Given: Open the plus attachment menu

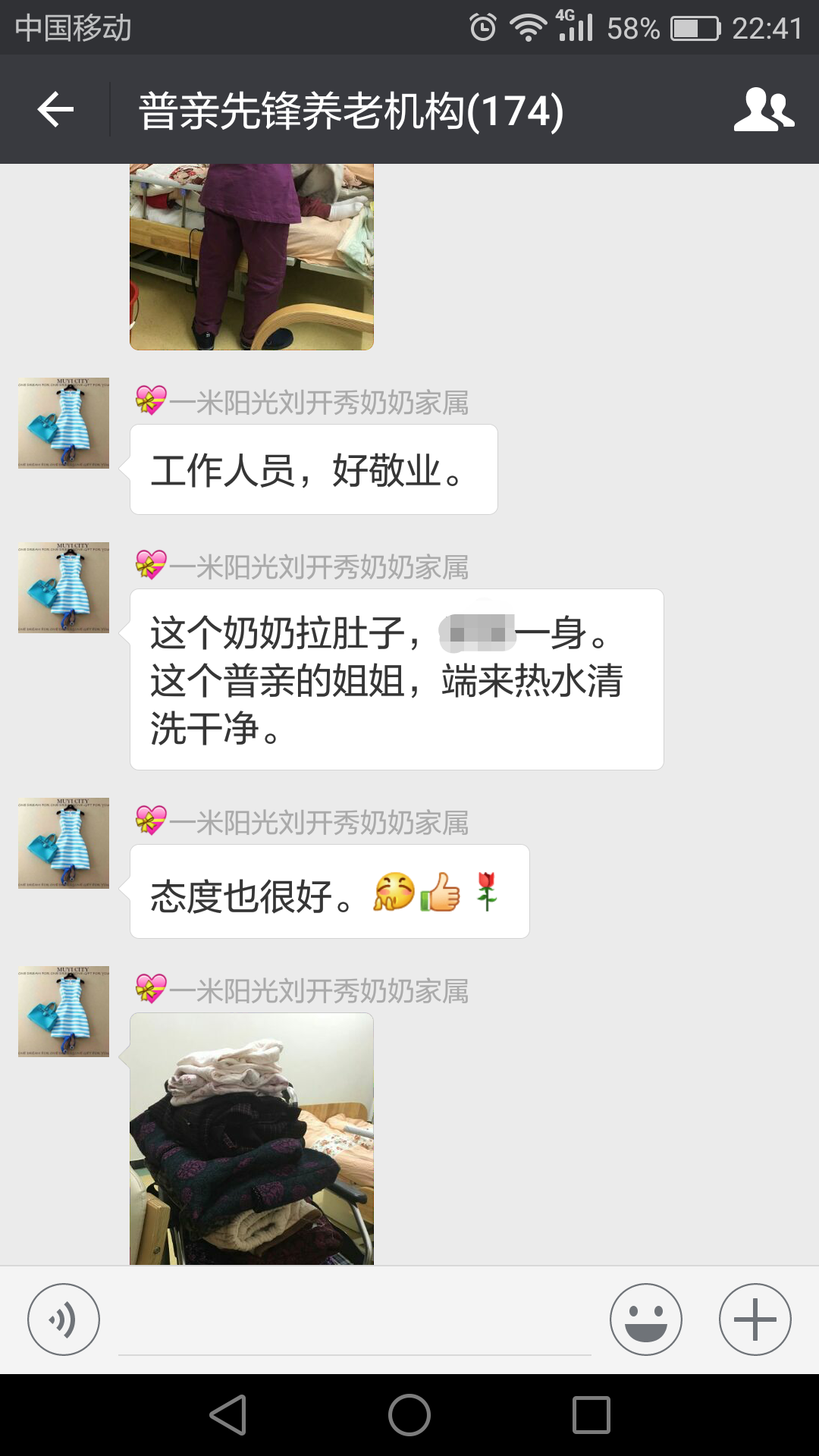Looking at the screenshot, I should point(755,1319).
